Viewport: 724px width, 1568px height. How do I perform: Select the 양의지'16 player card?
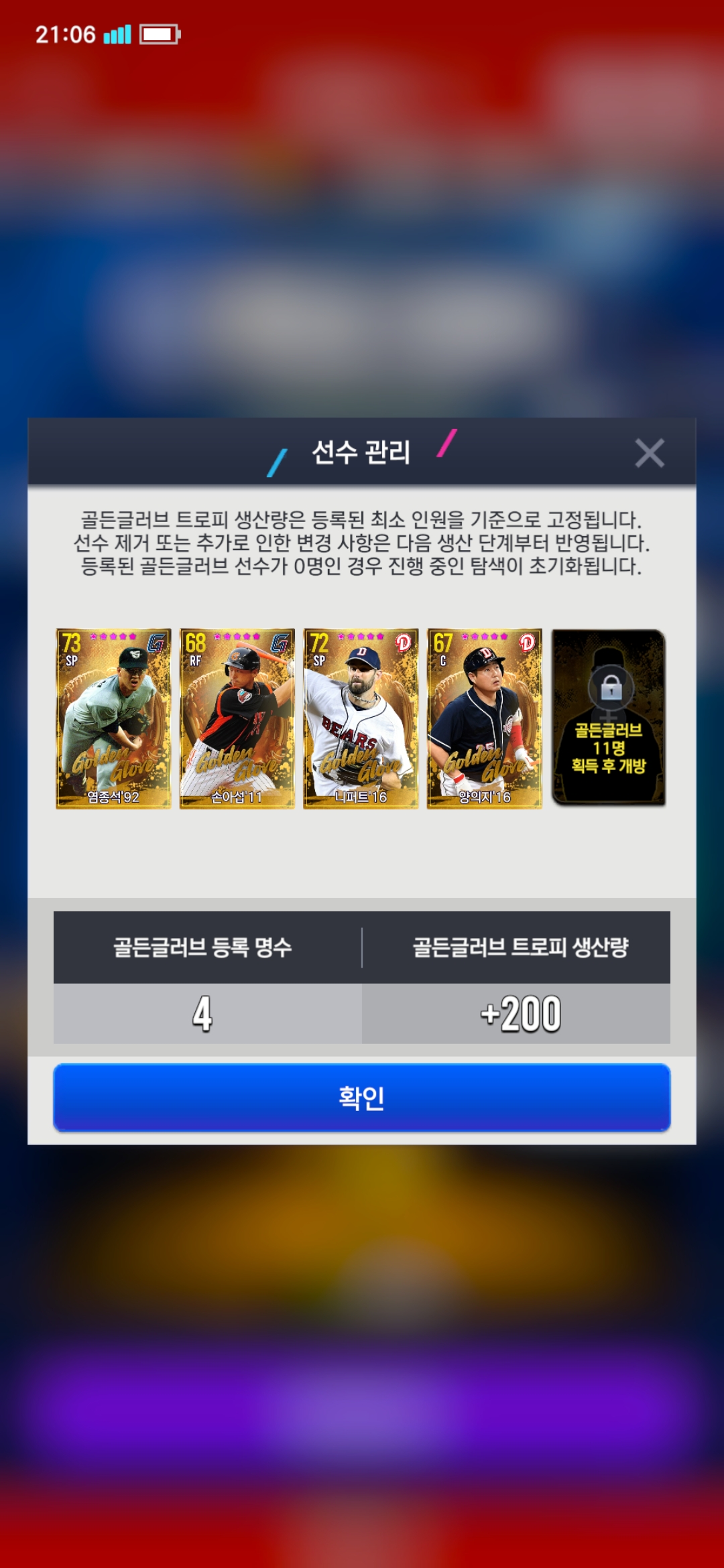[485, 718]
